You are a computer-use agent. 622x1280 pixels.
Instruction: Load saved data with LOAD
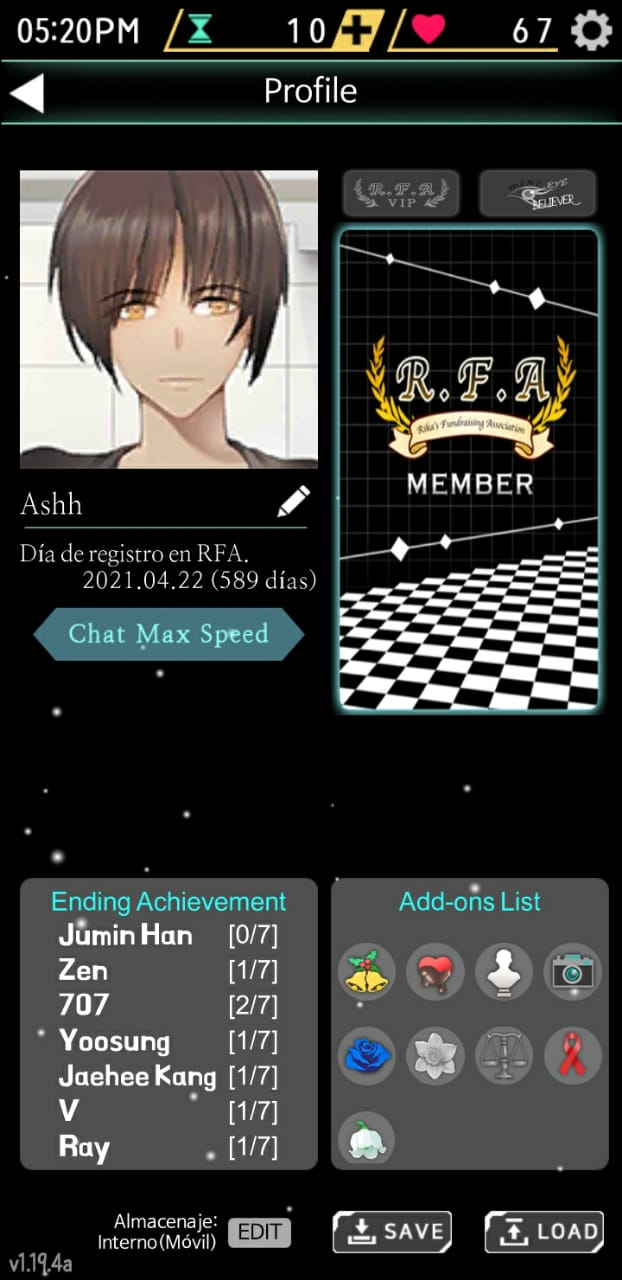[545, 1232]
